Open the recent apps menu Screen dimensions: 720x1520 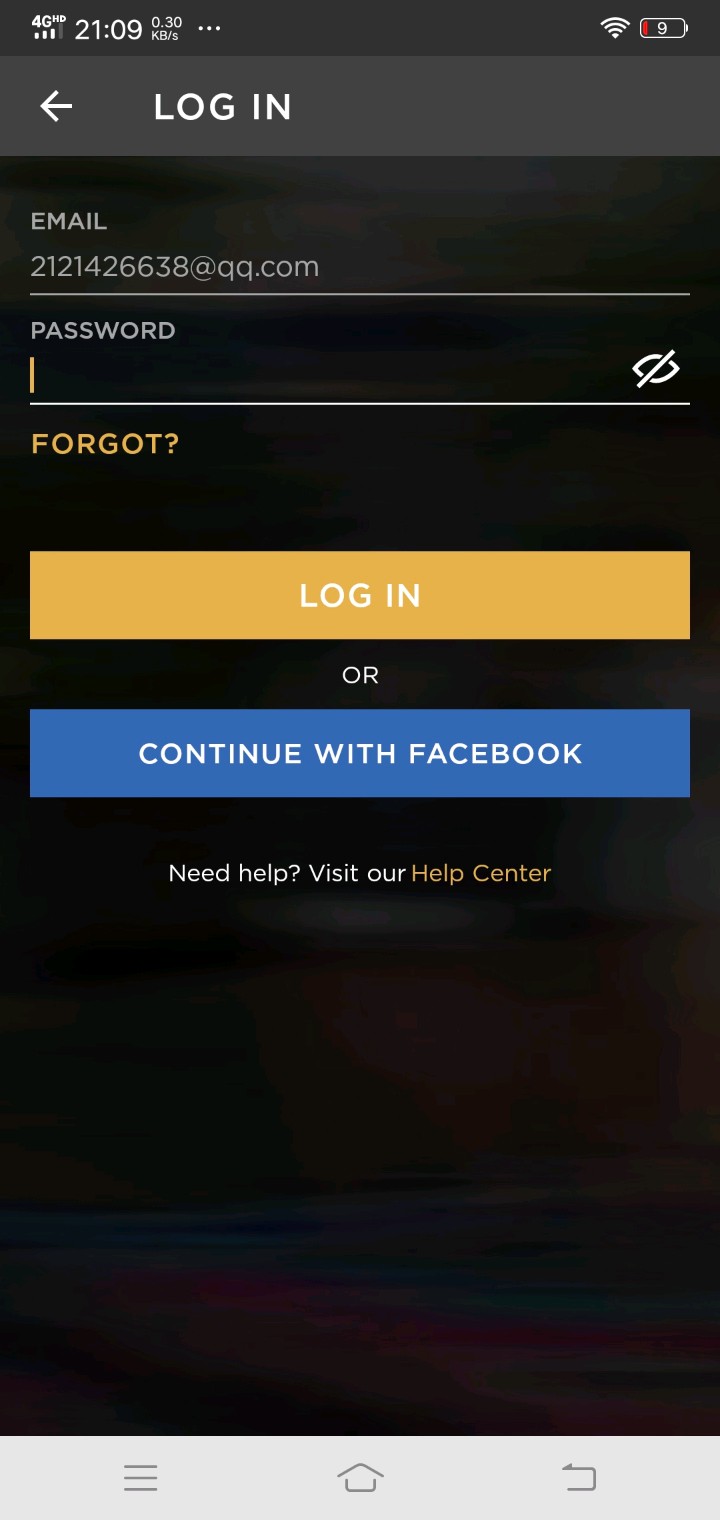(141, 1477)
